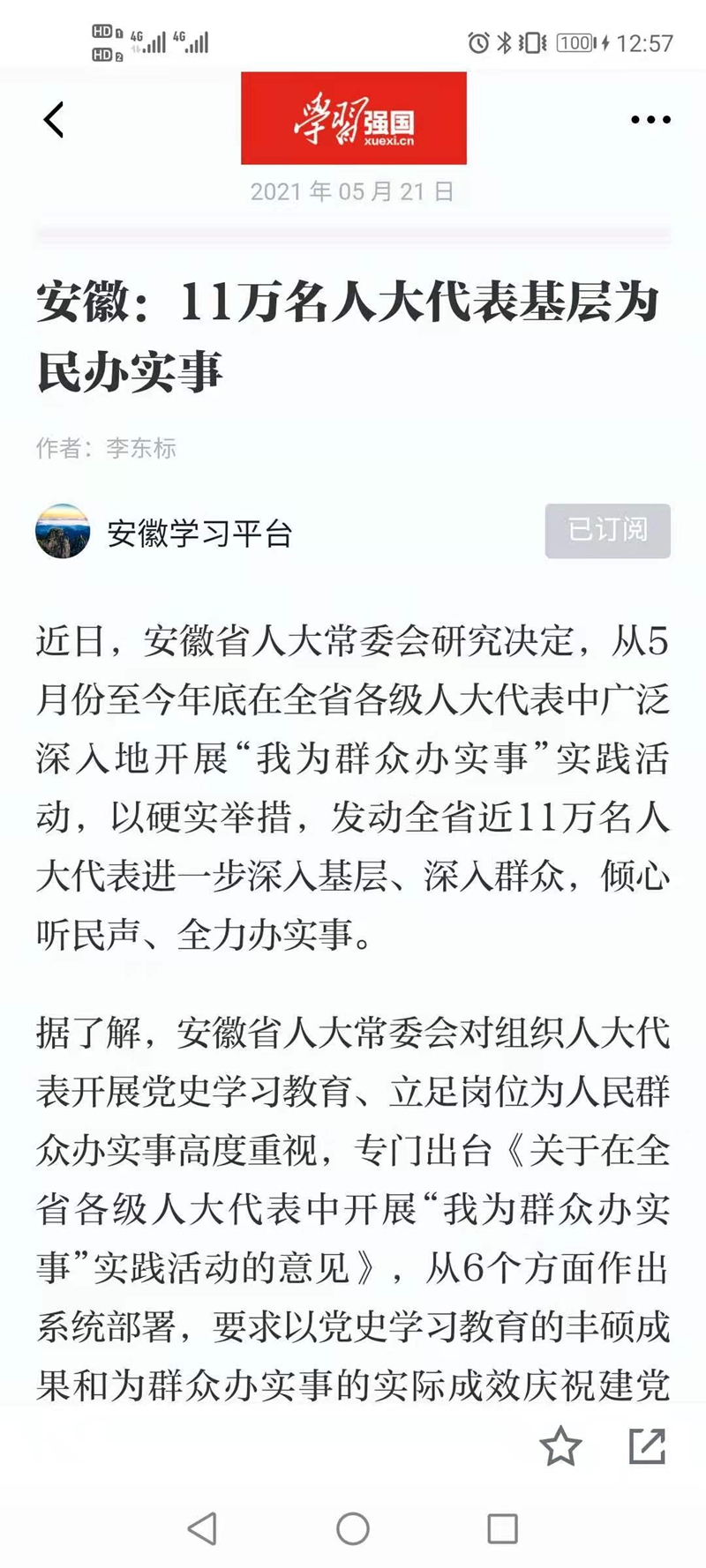Go back using the top-left arrow
This screenshot has height=1568, width=706.
54,120
